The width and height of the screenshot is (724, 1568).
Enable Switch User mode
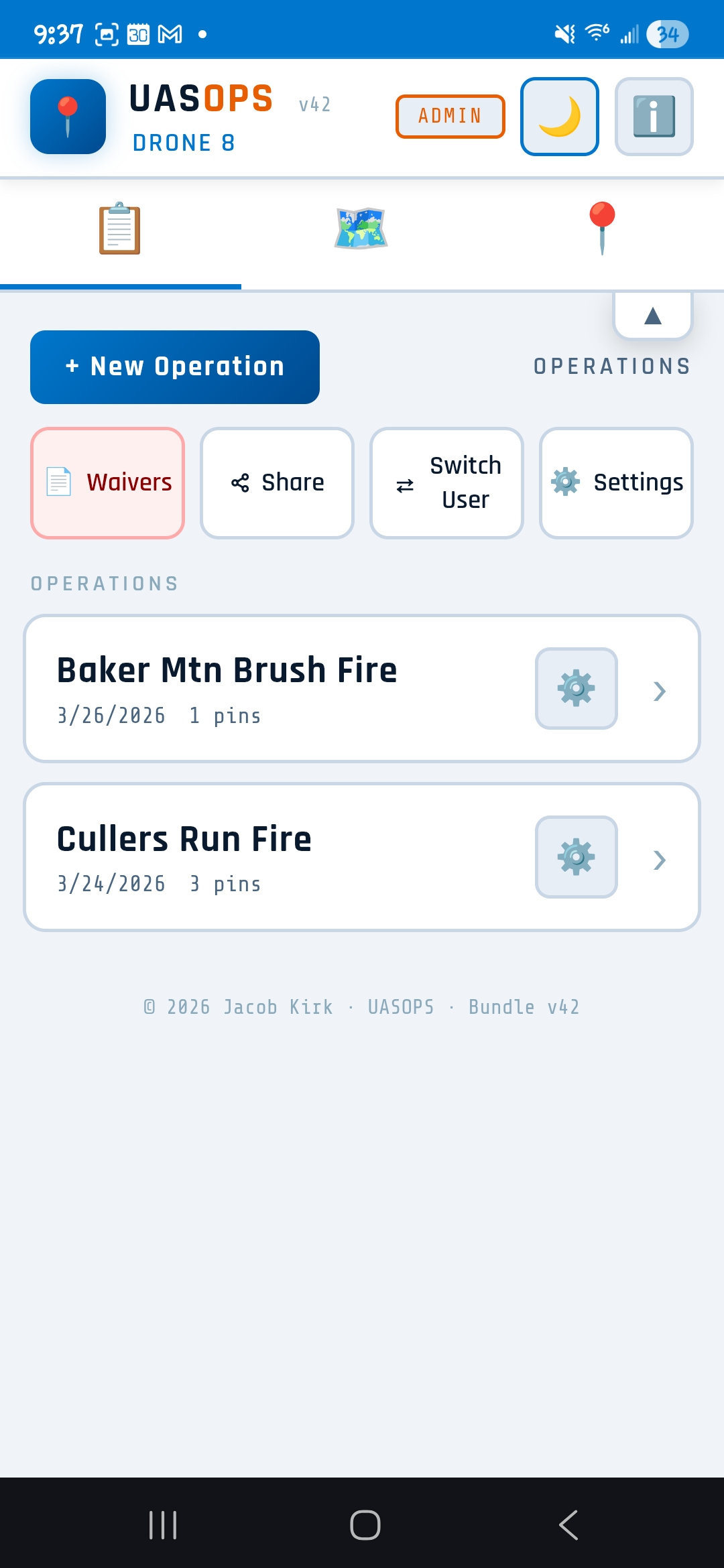pos(446,482)
